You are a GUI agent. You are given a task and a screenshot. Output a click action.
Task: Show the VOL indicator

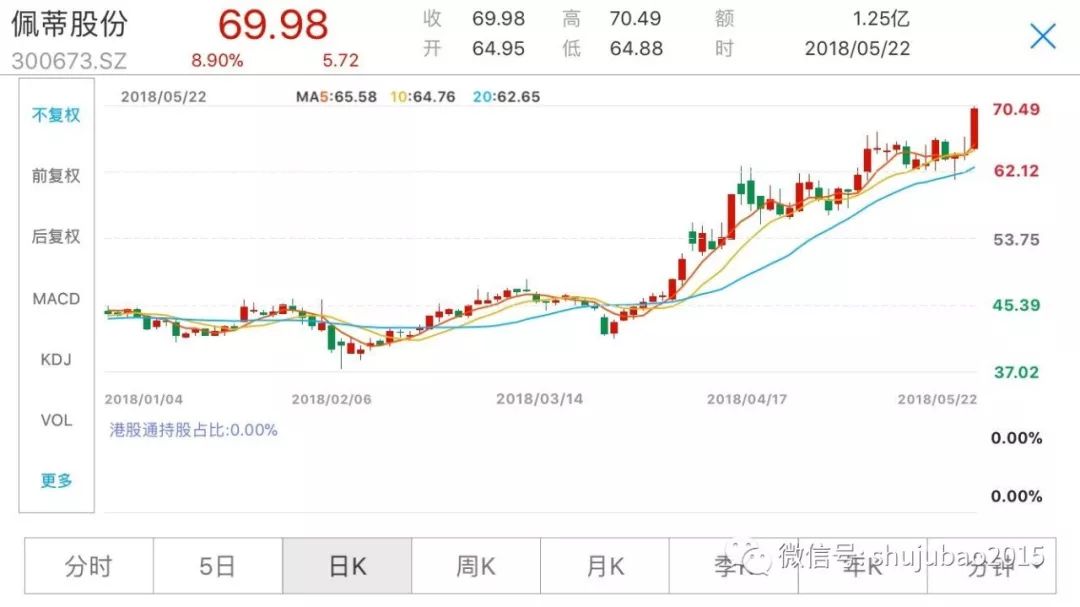(x=56, y=420)
